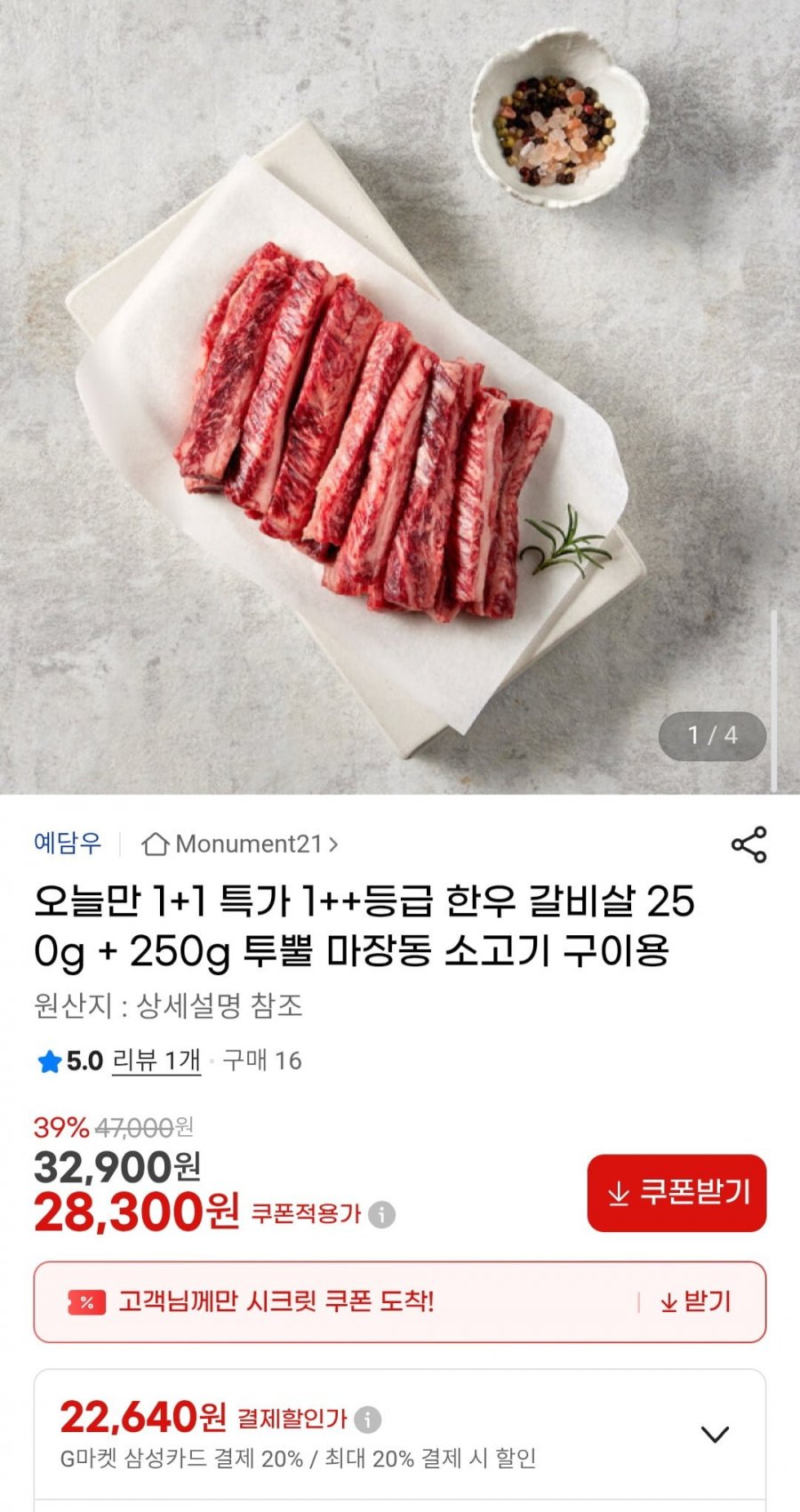Open Monument21 store via its chevron
800x1512 pixels.
pyautogui.click(x=334, y=845)
